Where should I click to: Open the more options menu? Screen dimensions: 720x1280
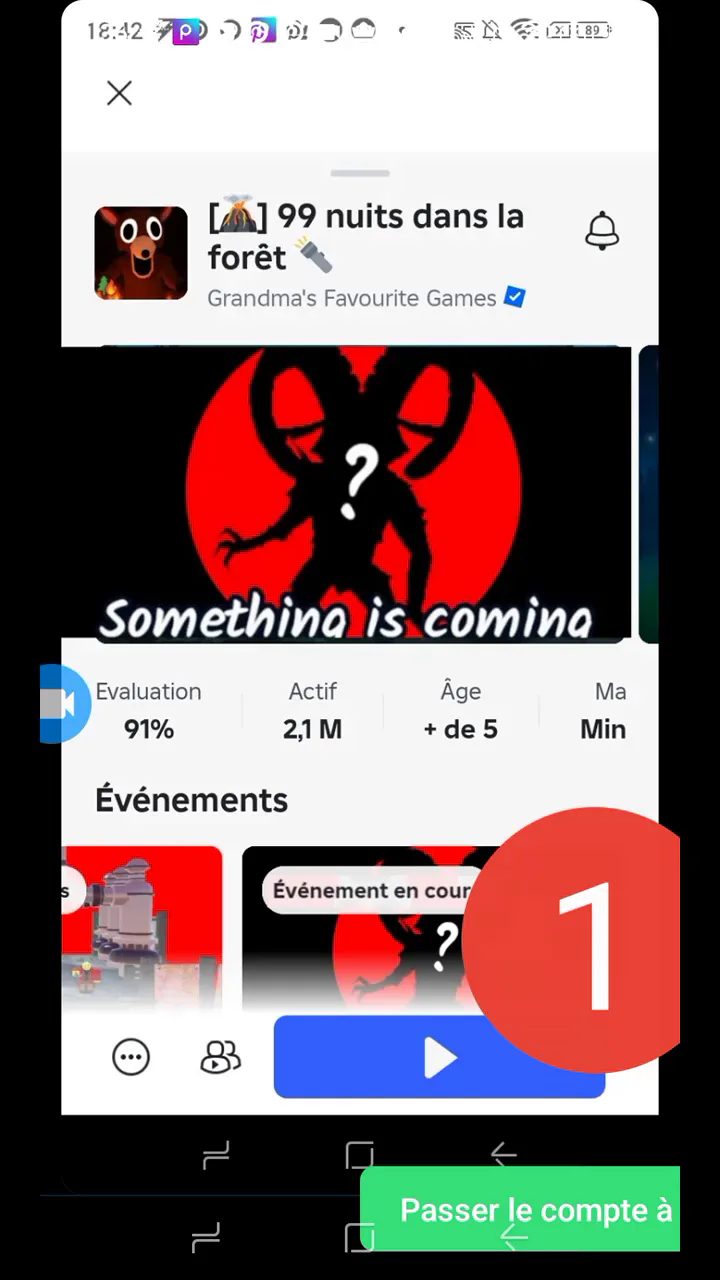coord(131,1057)
